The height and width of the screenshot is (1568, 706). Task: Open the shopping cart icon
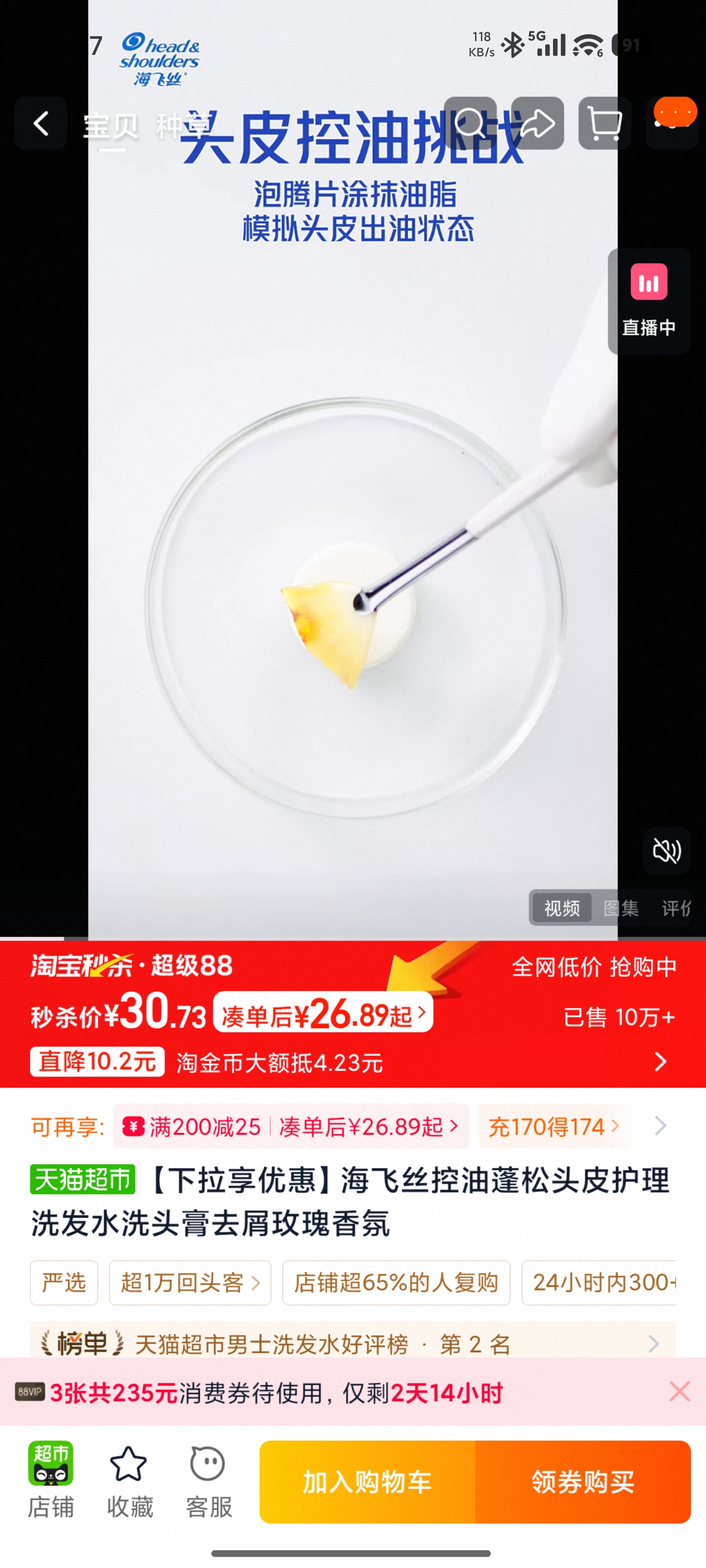(x=605, y=123)
